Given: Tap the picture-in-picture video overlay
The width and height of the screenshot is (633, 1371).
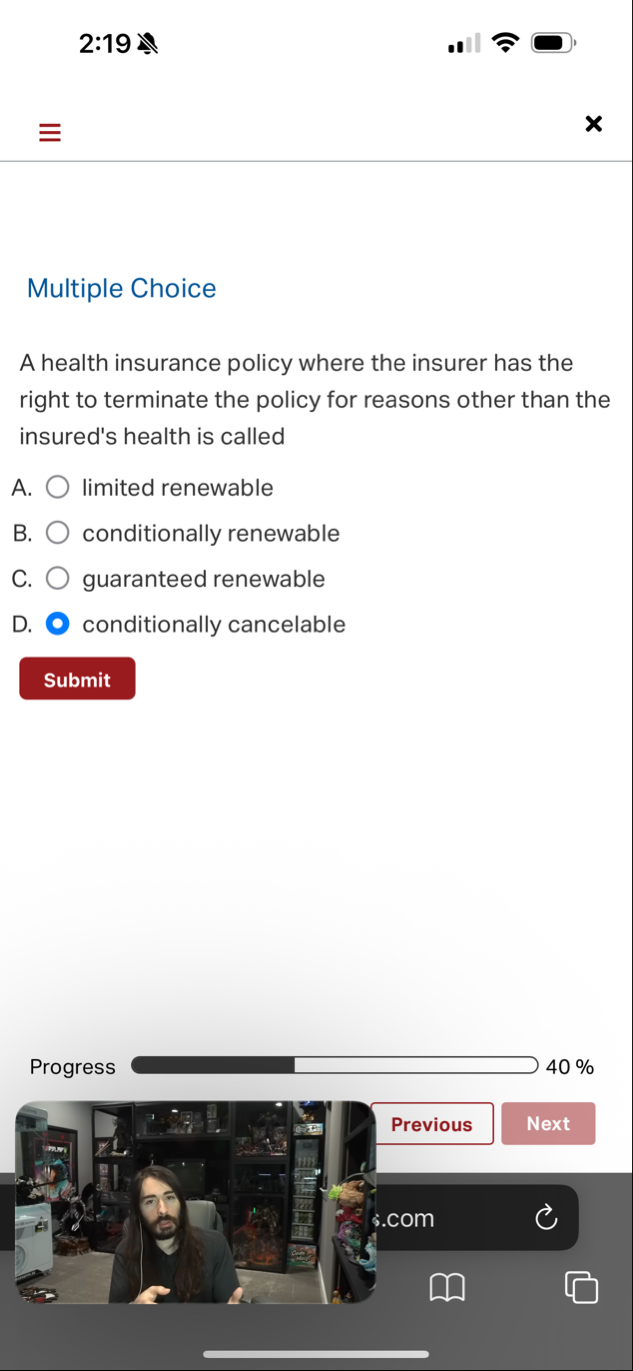Looking at the screenshot, I should point(195,1202).
